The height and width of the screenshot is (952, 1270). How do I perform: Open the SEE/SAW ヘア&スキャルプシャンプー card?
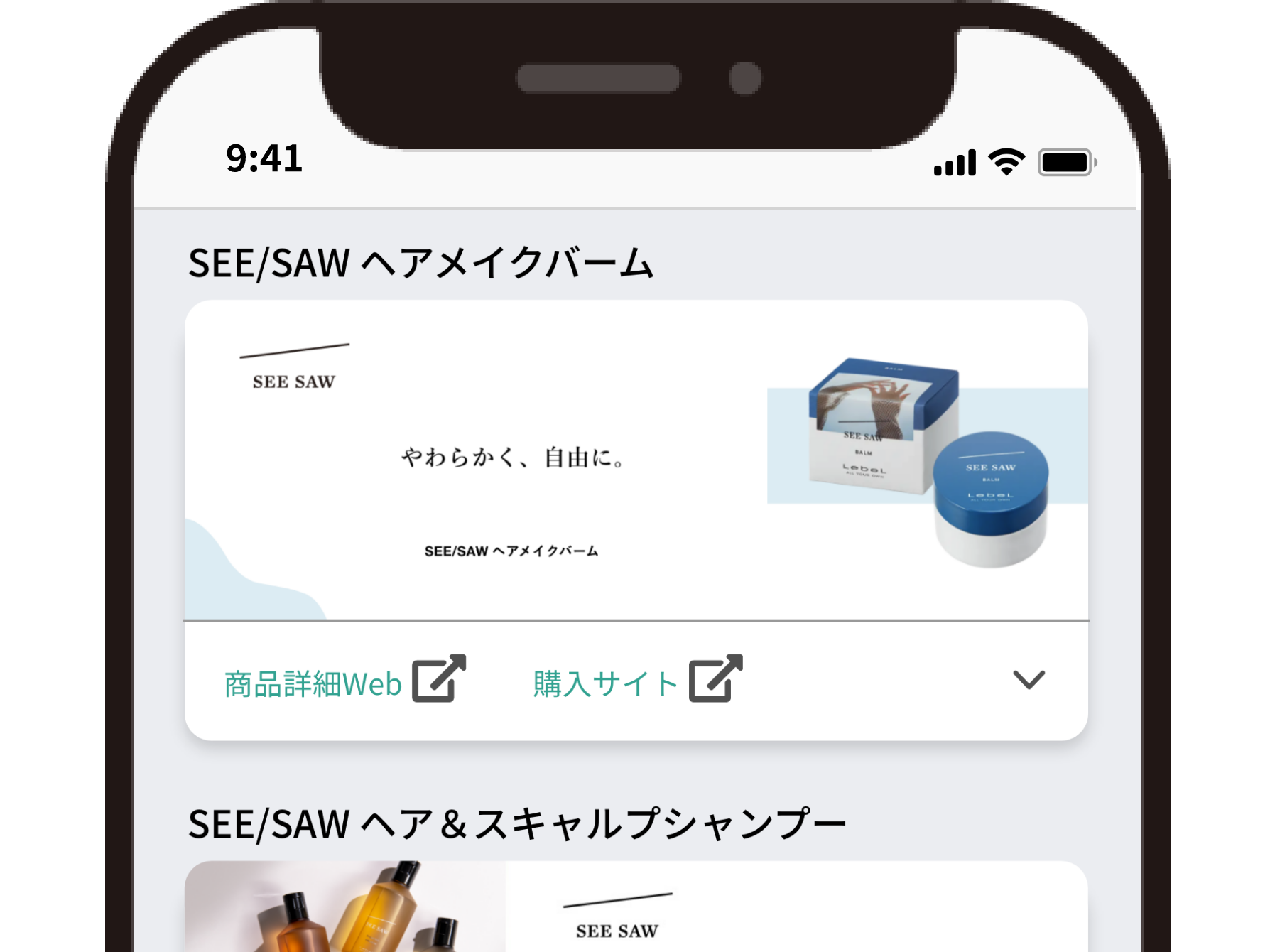(636, 909)
